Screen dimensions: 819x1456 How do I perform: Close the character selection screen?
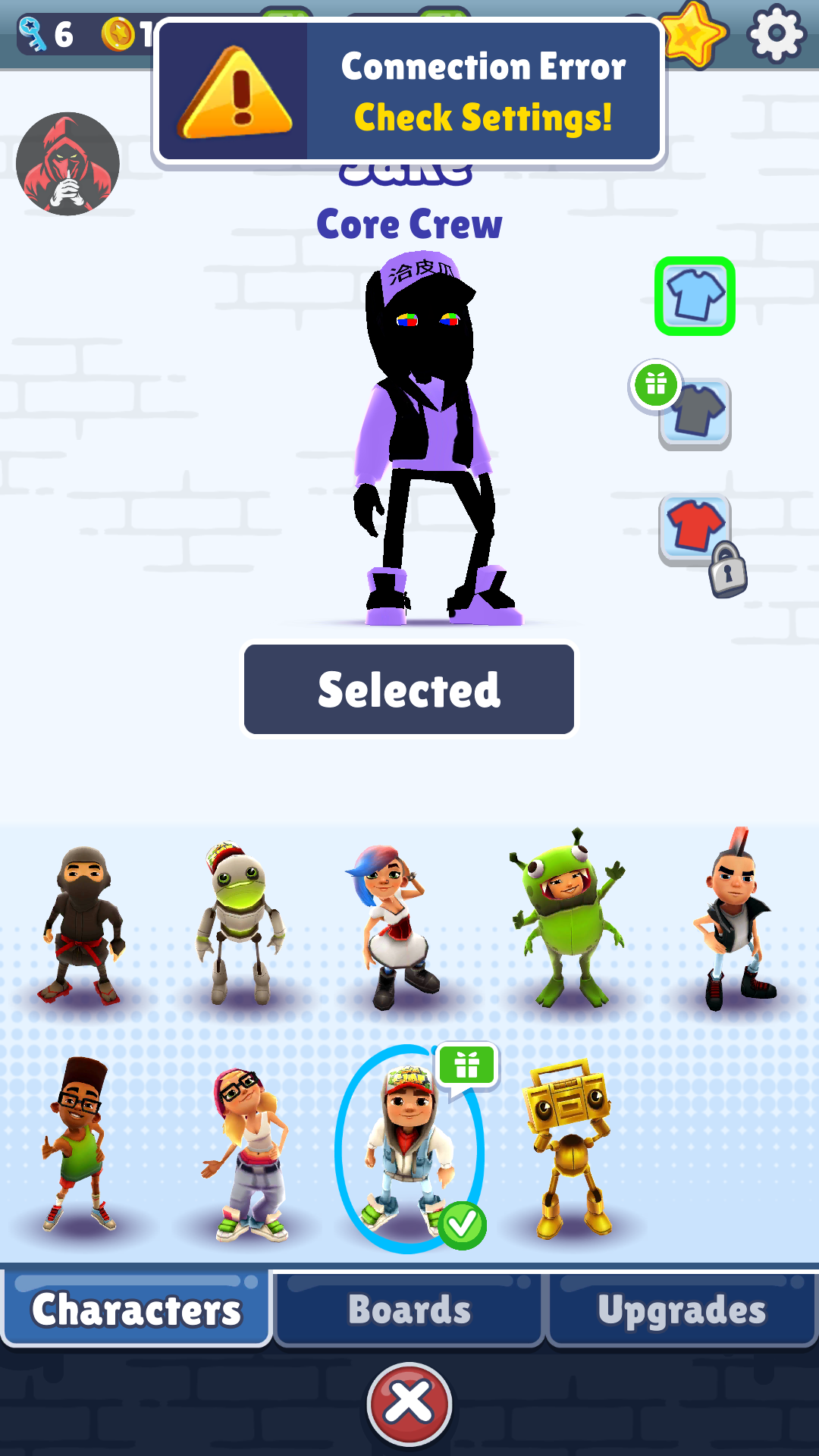409,1403
